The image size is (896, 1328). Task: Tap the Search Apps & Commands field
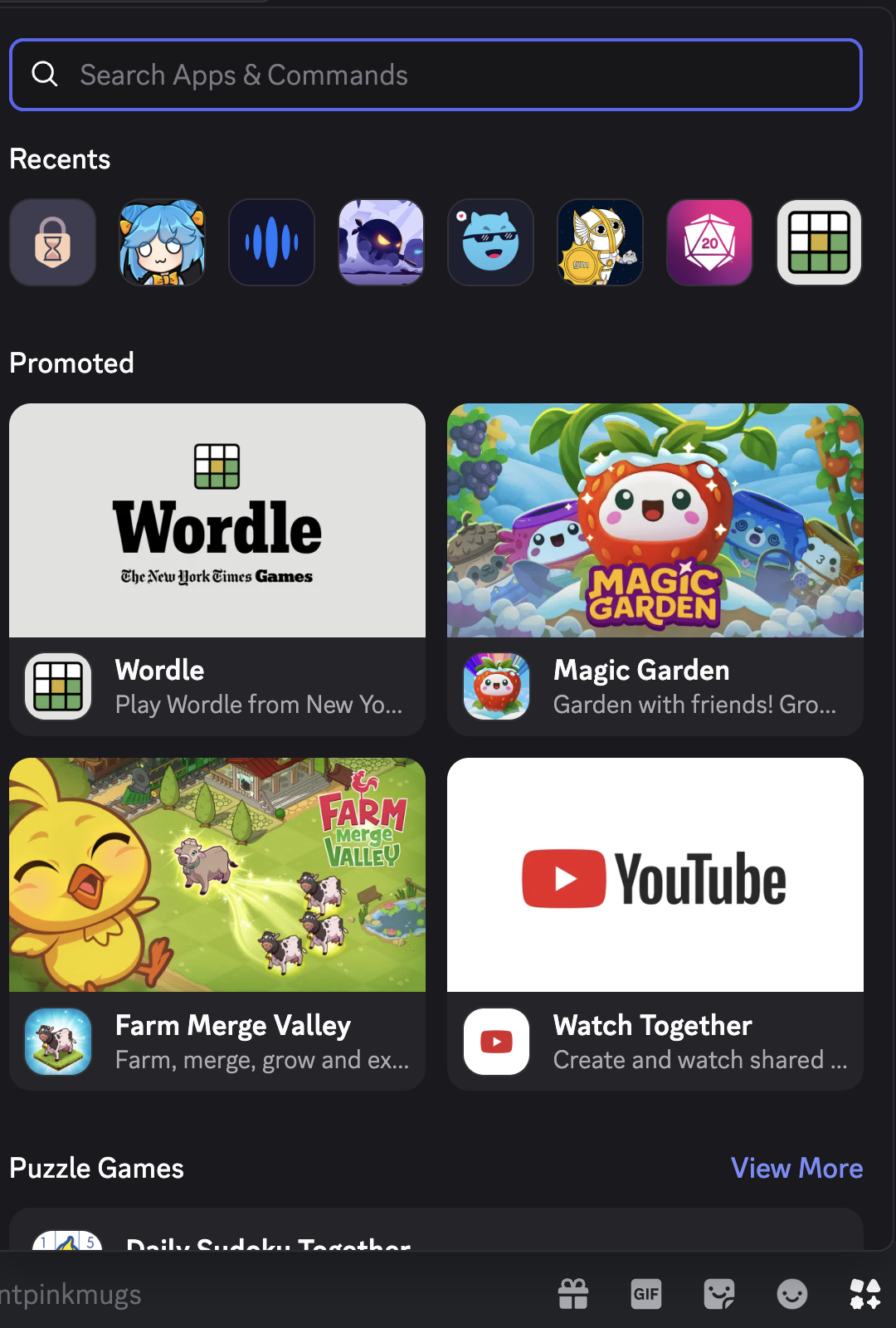436,75
